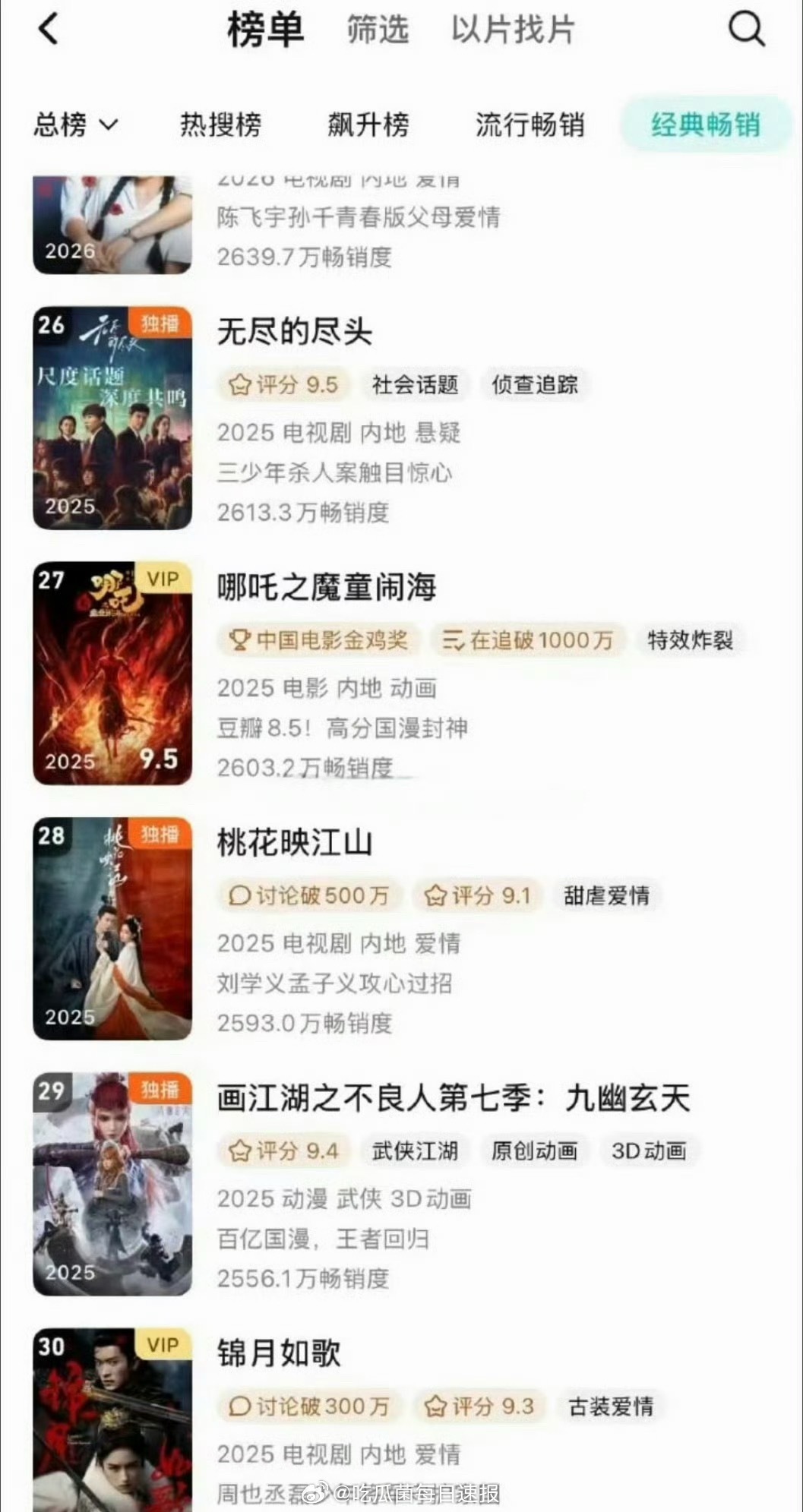803x1512 pixels.
Task: Select the 飙升榜 tab
Action: click(x=370, y=125)
